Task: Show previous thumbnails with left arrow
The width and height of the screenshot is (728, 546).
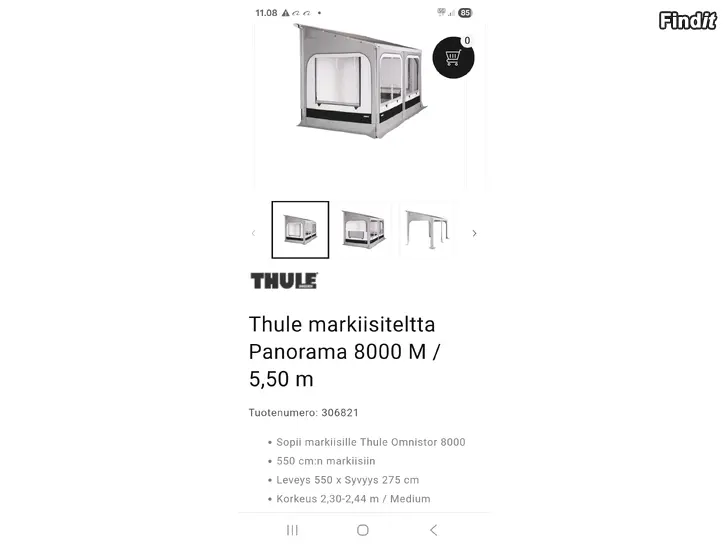Action: click(x=253, y=233)
